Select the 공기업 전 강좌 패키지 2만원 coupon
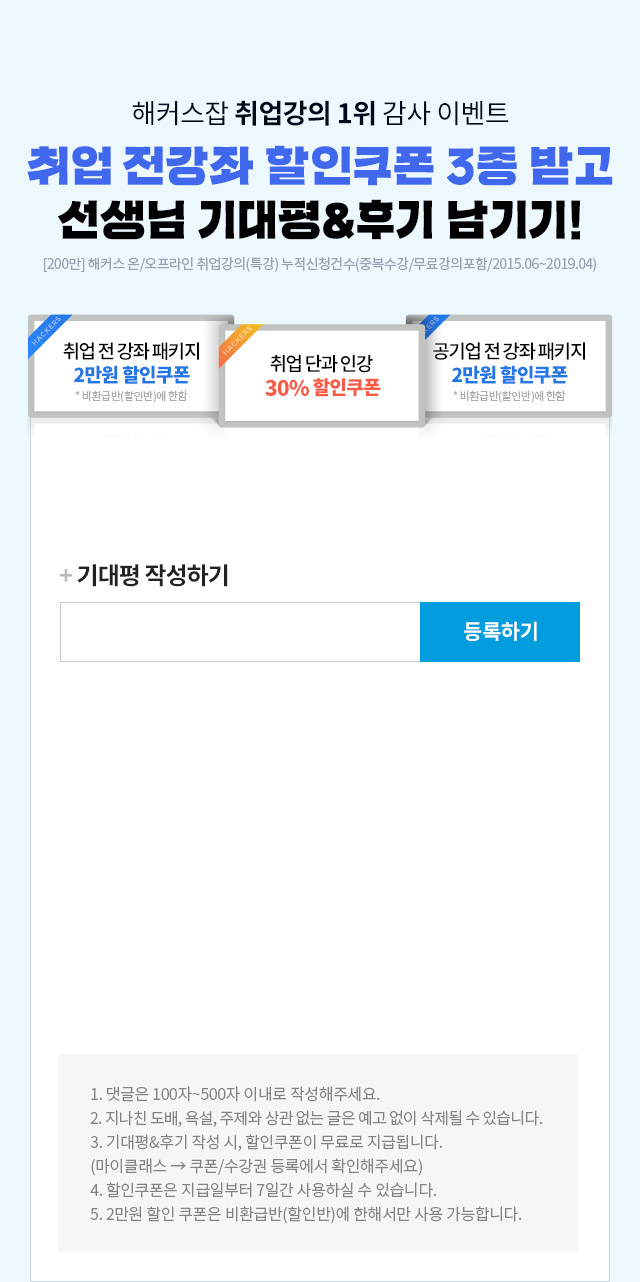 (510, 366)
